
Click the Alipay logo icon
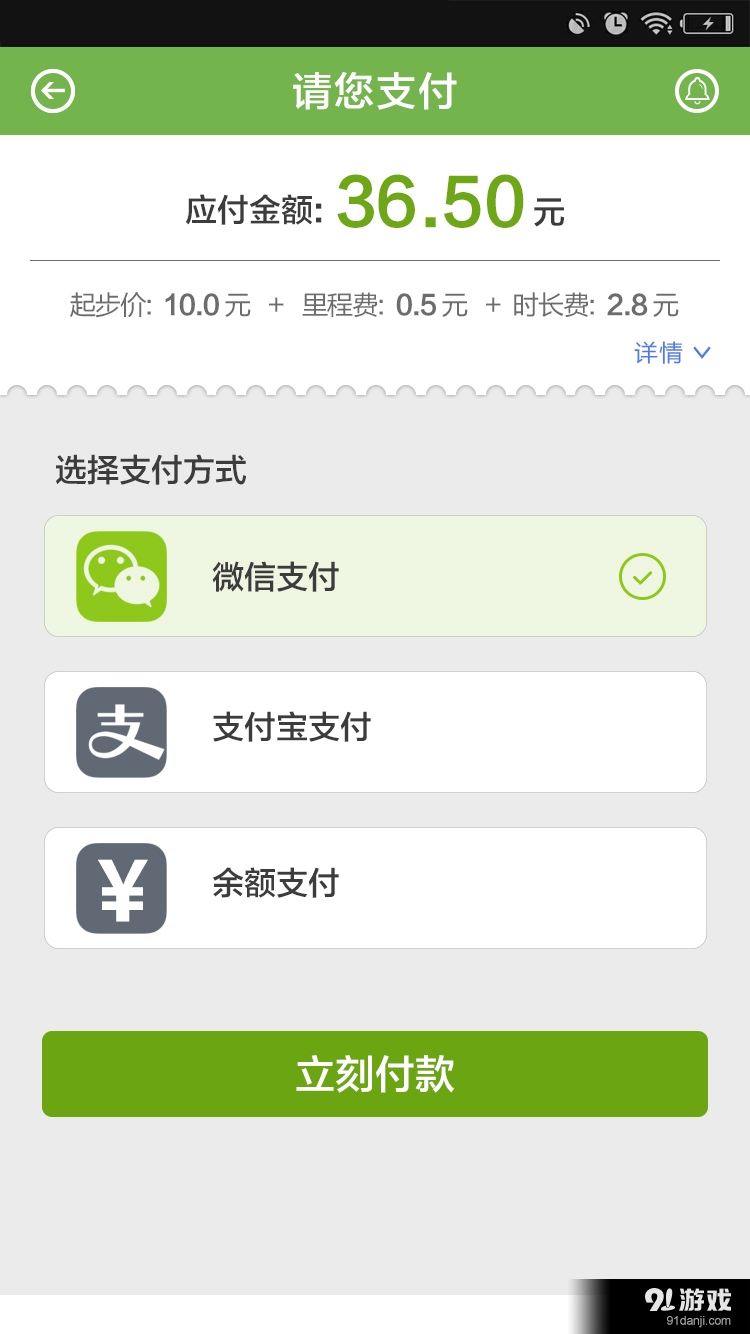(x=120, y=731)
